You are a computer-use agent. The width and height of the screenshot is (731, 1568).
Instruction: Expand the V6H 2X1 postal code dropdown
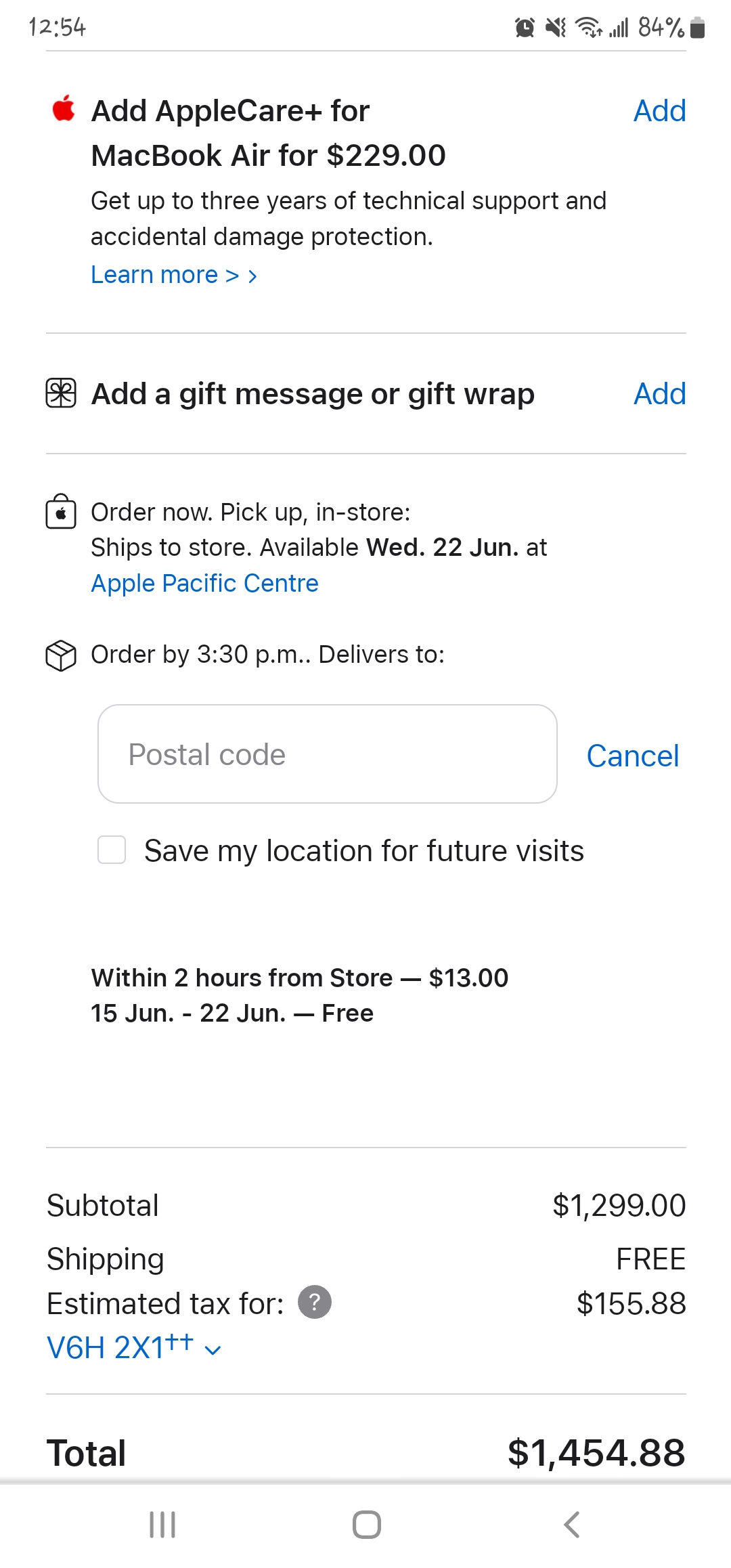(134, 1348)
